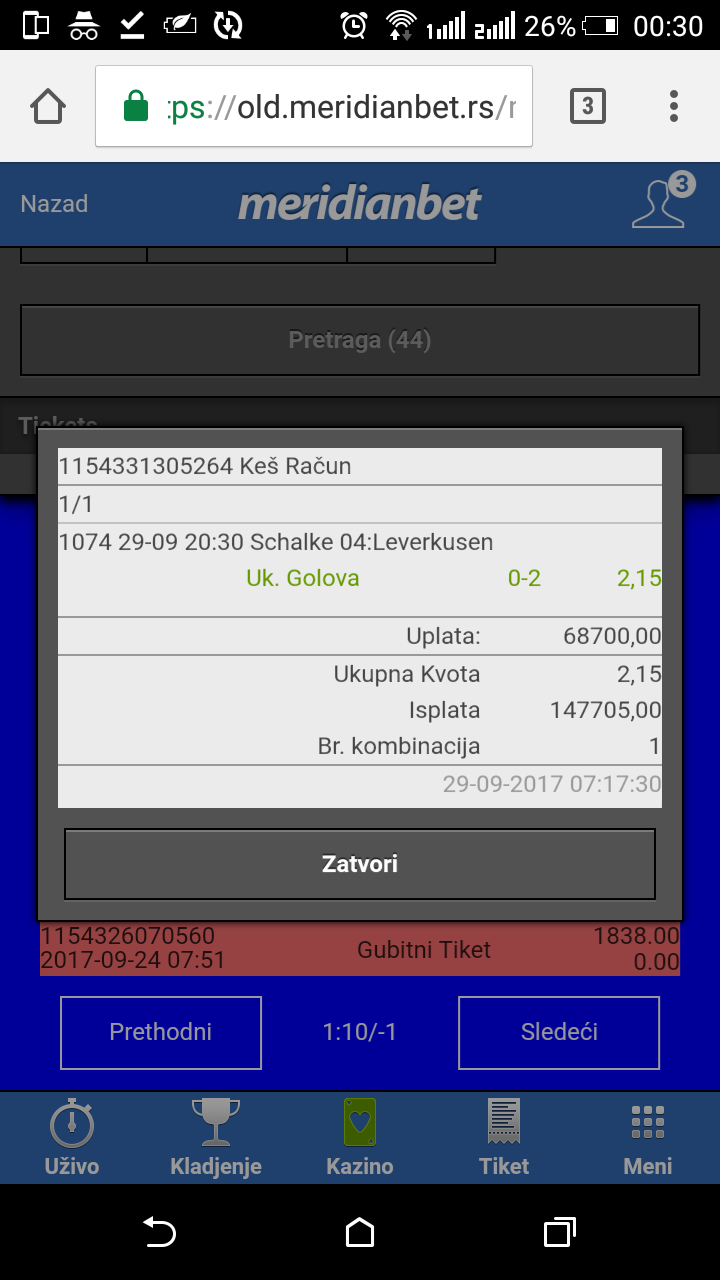Go back using Nazad

54,204
